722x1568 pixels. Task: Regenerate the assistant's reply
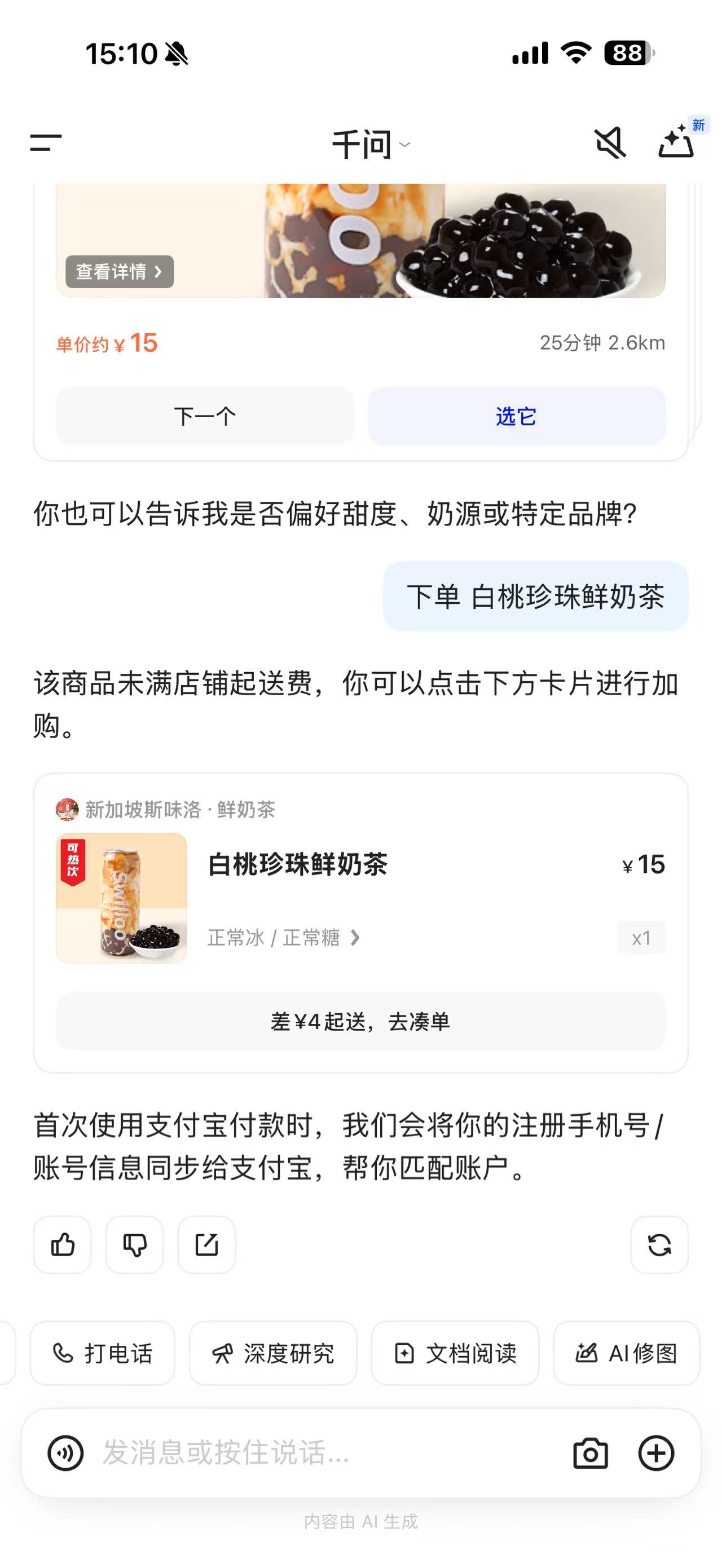click(659, 1245)
